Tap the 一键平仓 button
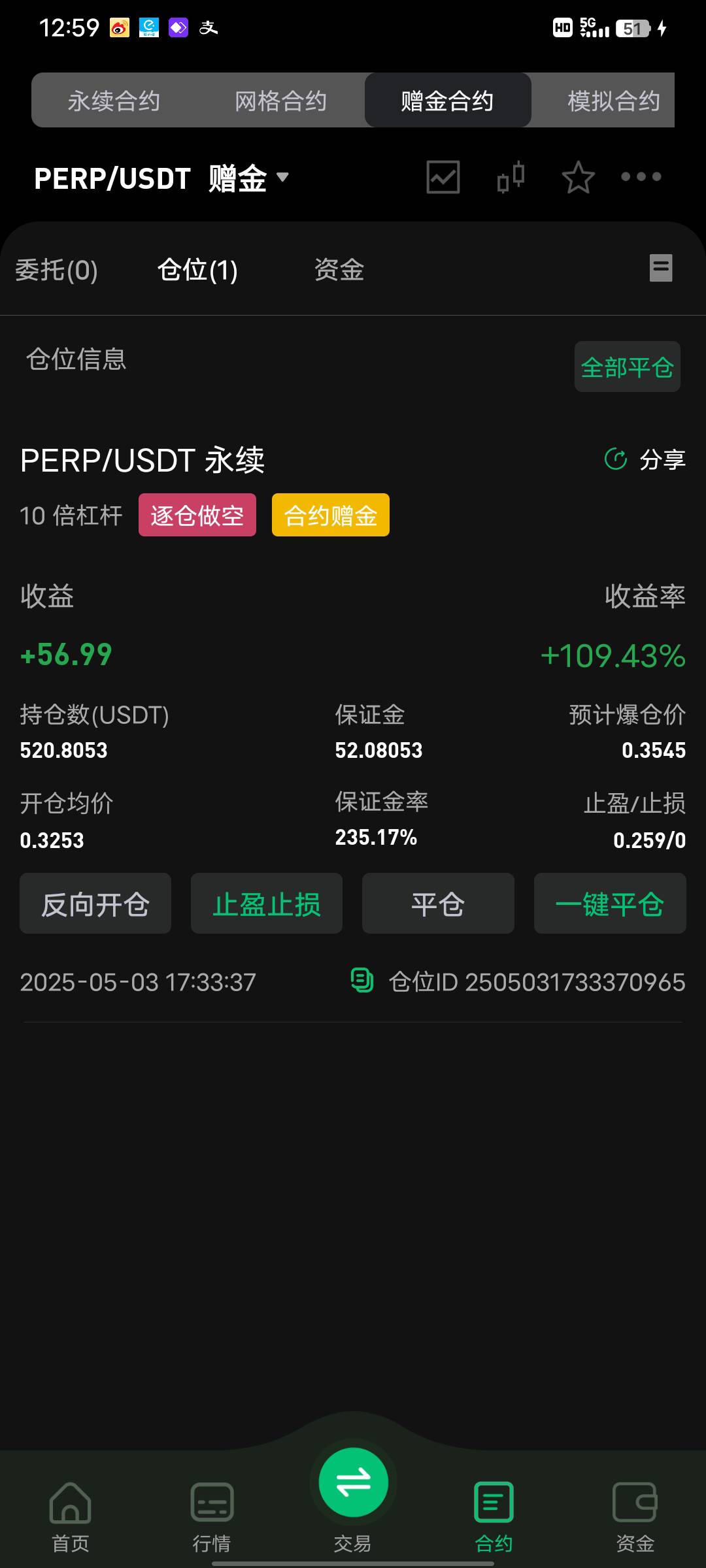Screen dimensions: 706x1568 tap(610, 904)
